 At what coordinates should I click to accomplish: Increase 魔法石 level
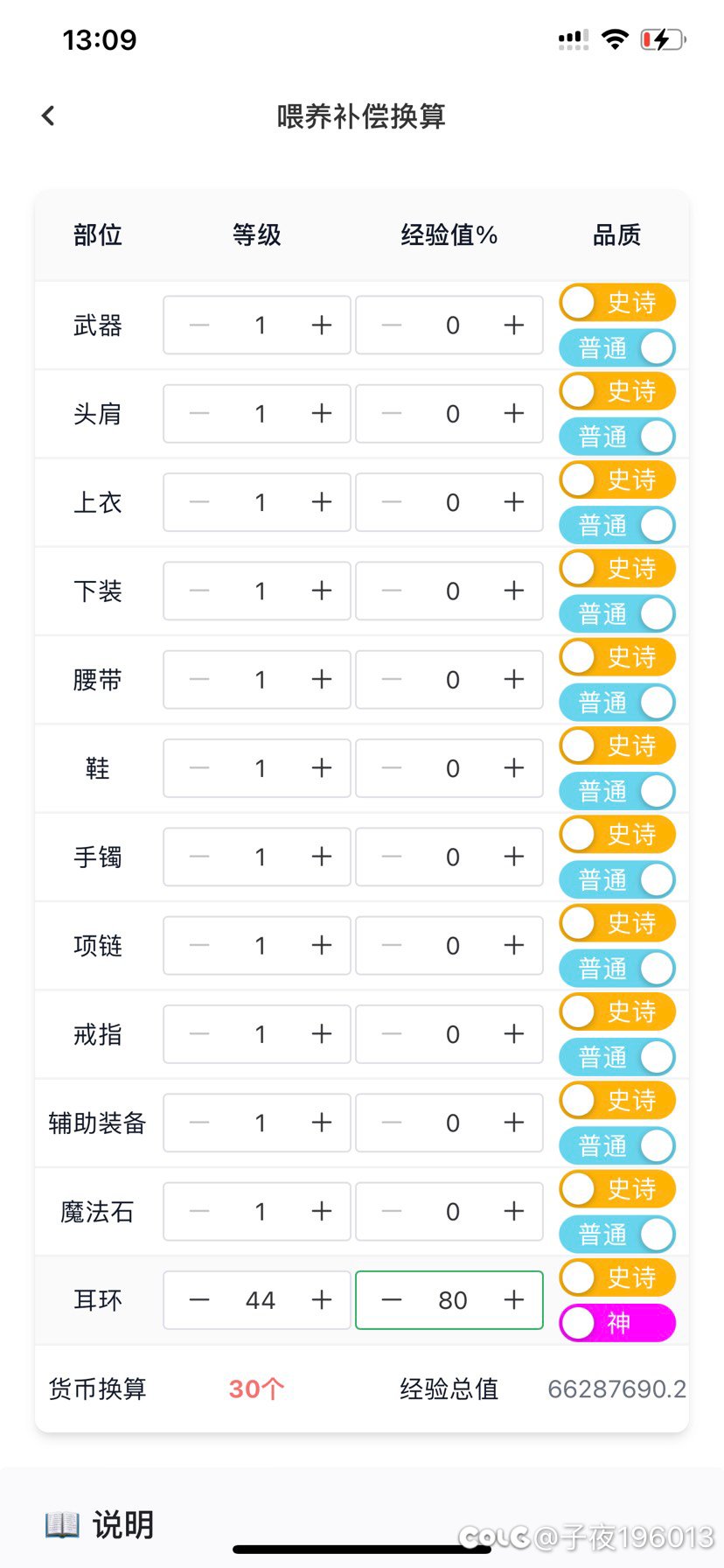[x=322, y=1212]
